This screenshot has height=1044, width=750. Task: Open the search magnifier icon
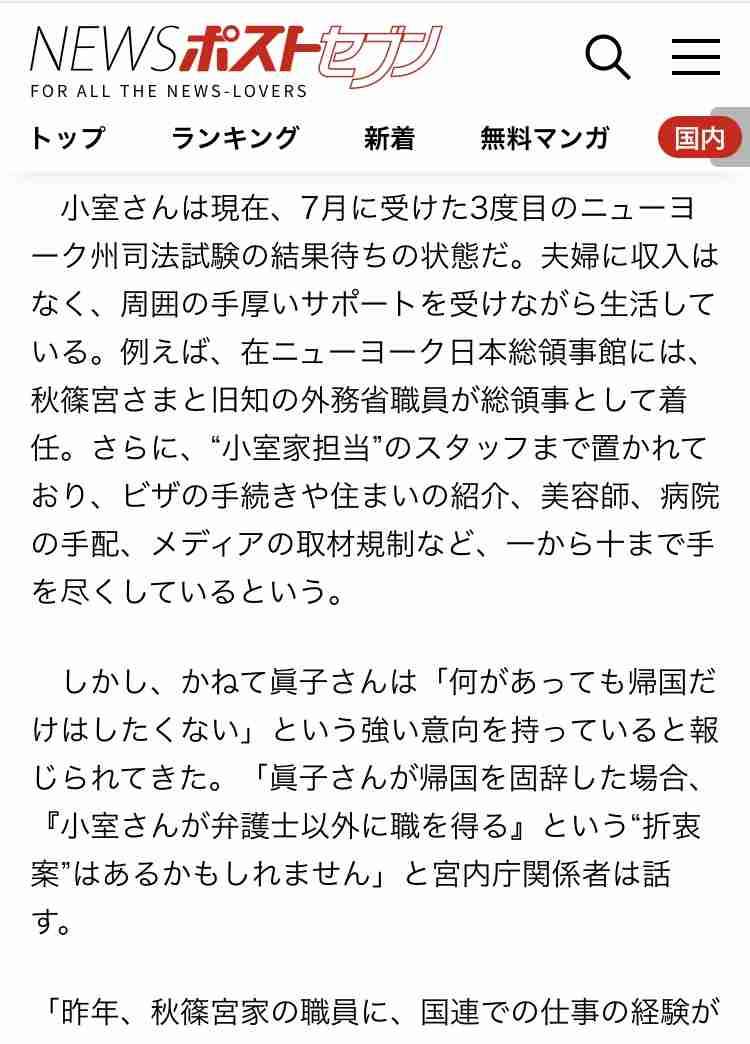(x=607, y=58)
